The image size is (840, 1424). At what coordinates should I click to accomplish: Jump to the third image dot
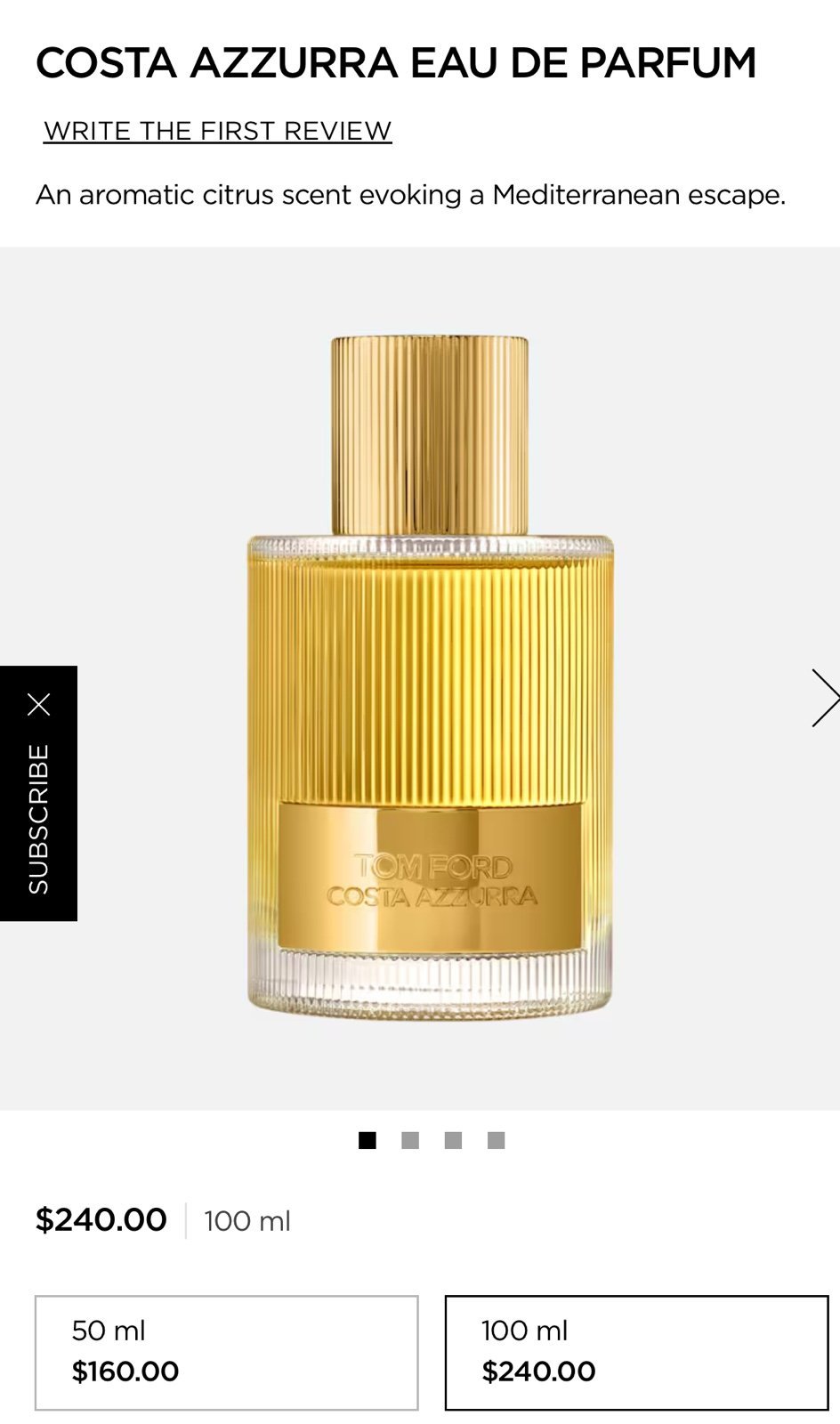click(453, 1140)
